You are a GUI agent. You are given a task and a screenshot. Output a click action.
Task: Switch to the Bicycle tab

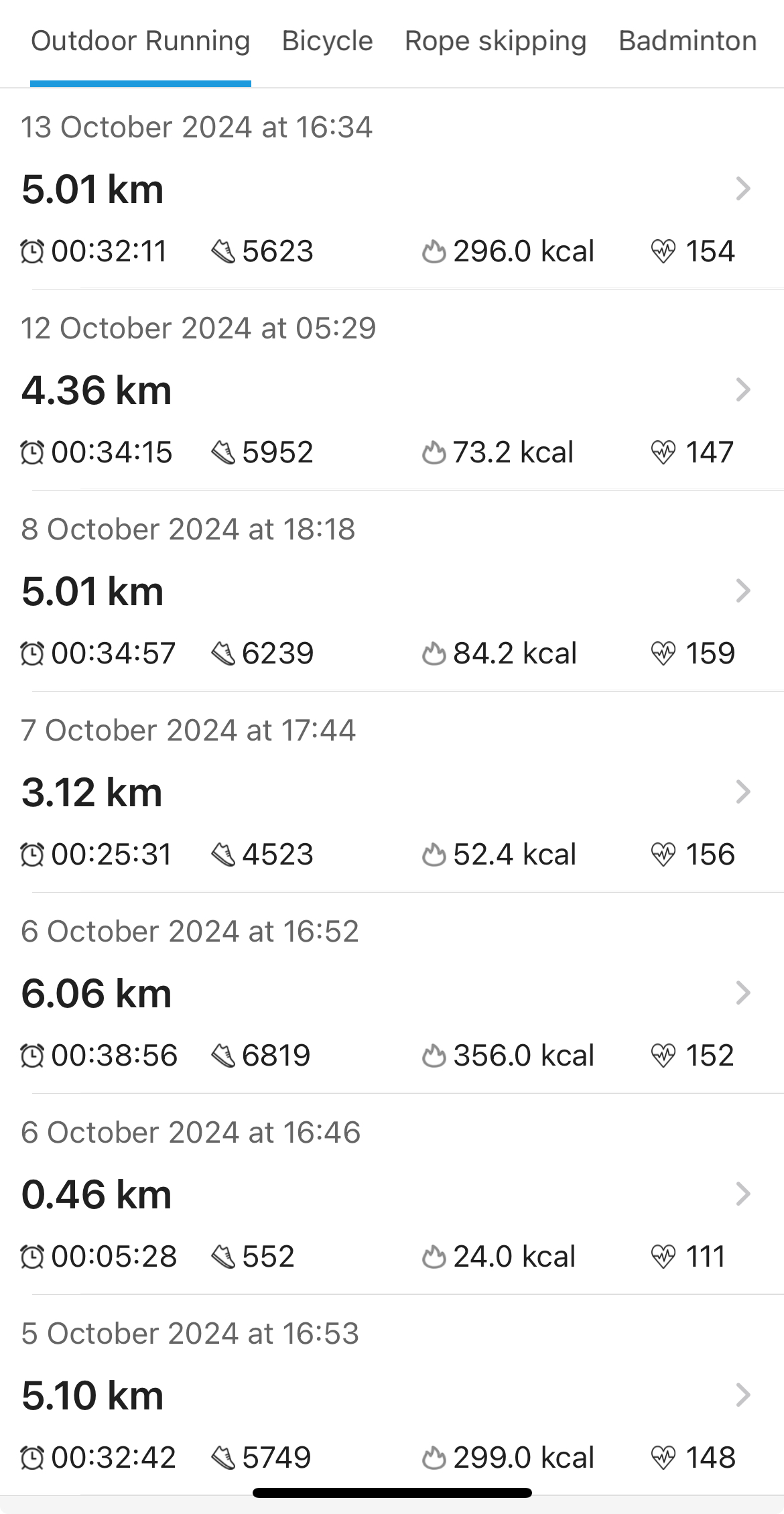[x=327, y=42]
